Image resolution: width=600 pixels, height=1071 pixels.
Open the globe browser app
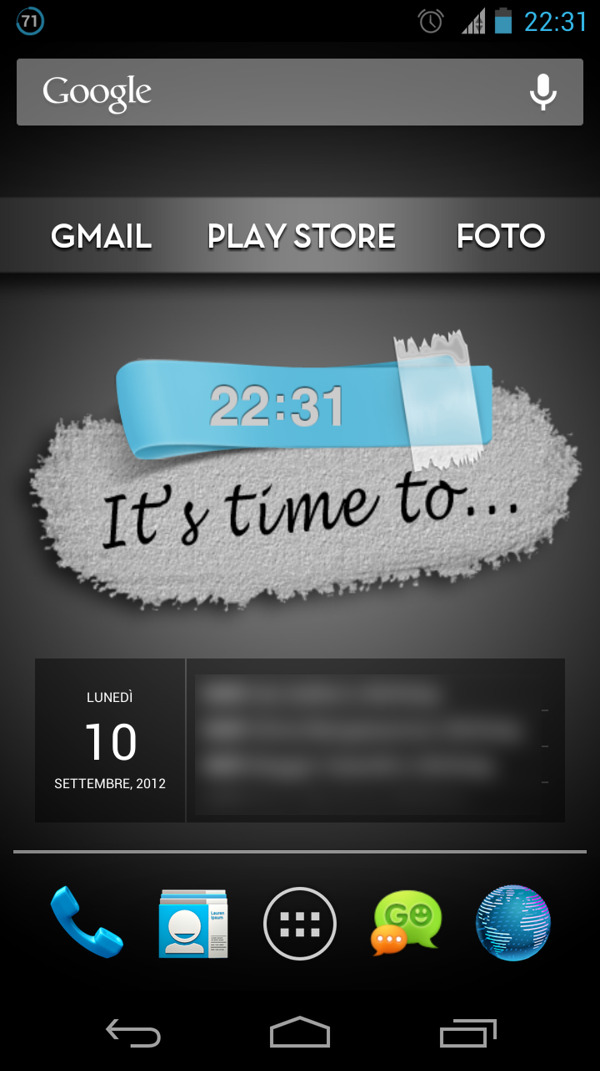pyautogui.click(x=513, y=923)
